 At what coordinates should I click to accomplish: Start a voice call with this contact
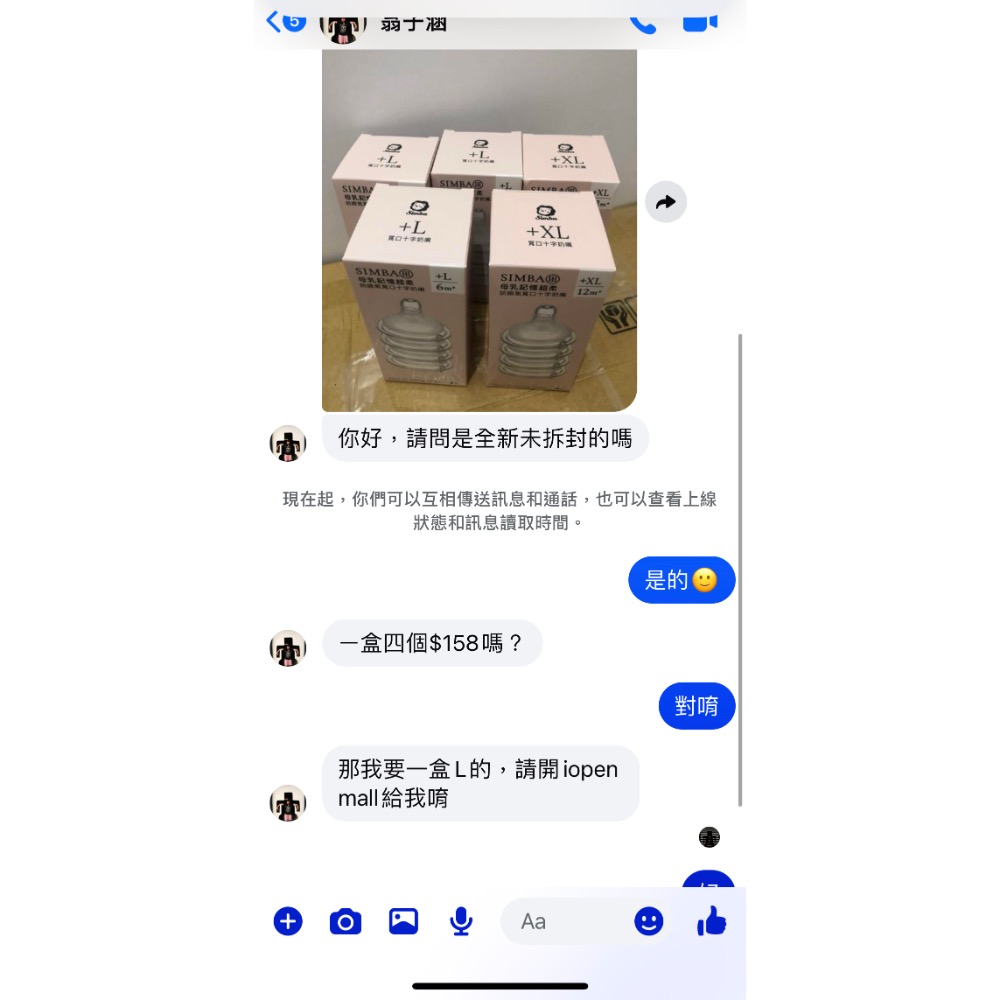pos(643,22)
